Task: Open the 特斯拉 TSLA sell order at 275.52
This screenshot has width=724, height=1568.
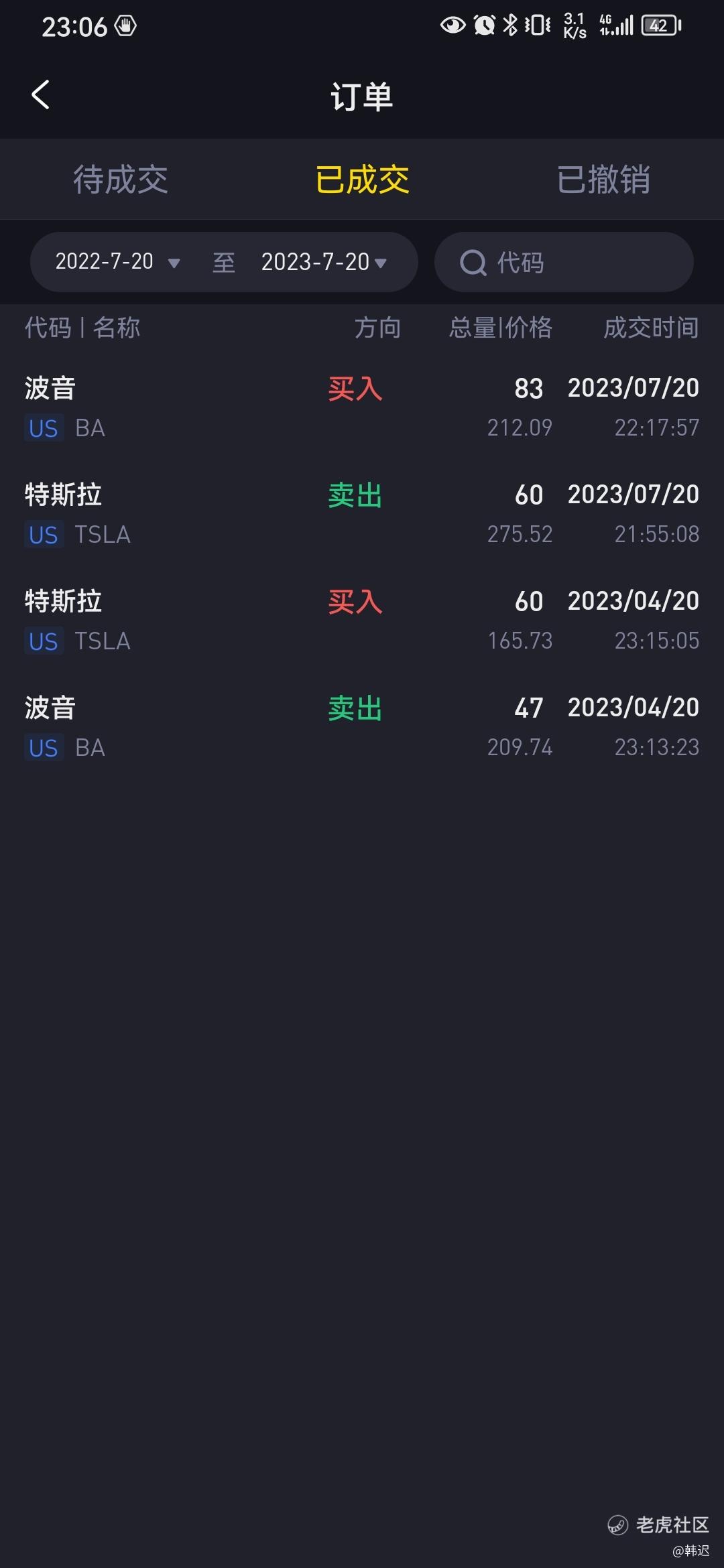Action: pyautogui.click(x=362, y=514)
